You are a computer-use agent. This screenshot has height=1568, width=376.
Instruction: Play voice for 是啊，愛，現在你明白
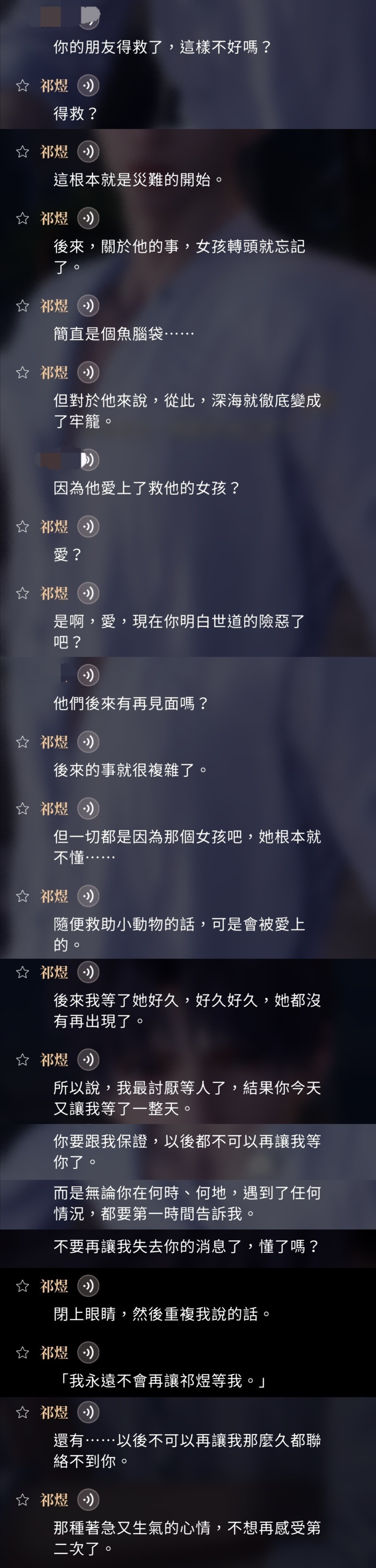point(88,593)
